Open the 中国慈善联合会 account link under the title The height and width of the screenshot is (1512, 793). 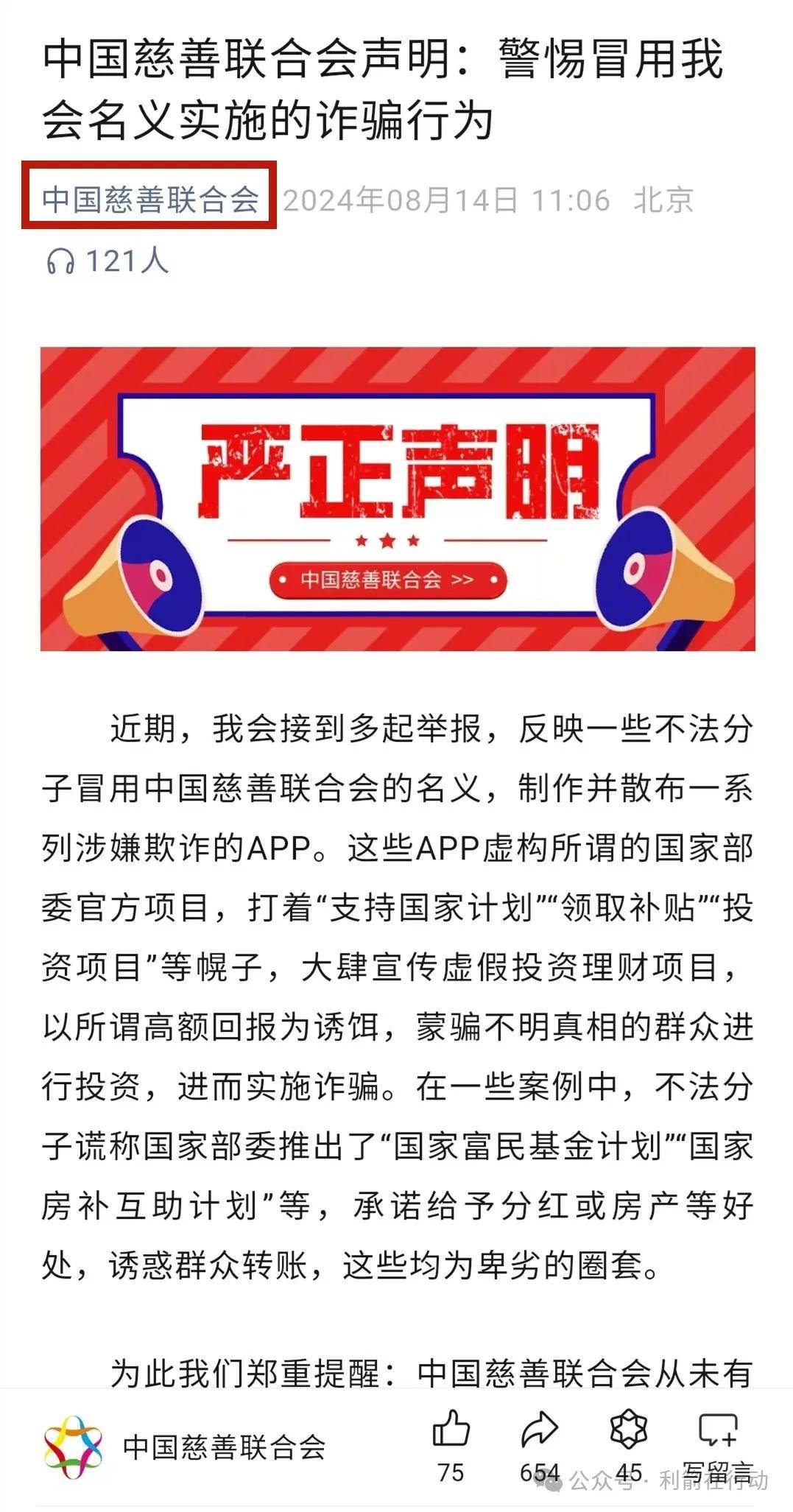click(x=150, y=199)
